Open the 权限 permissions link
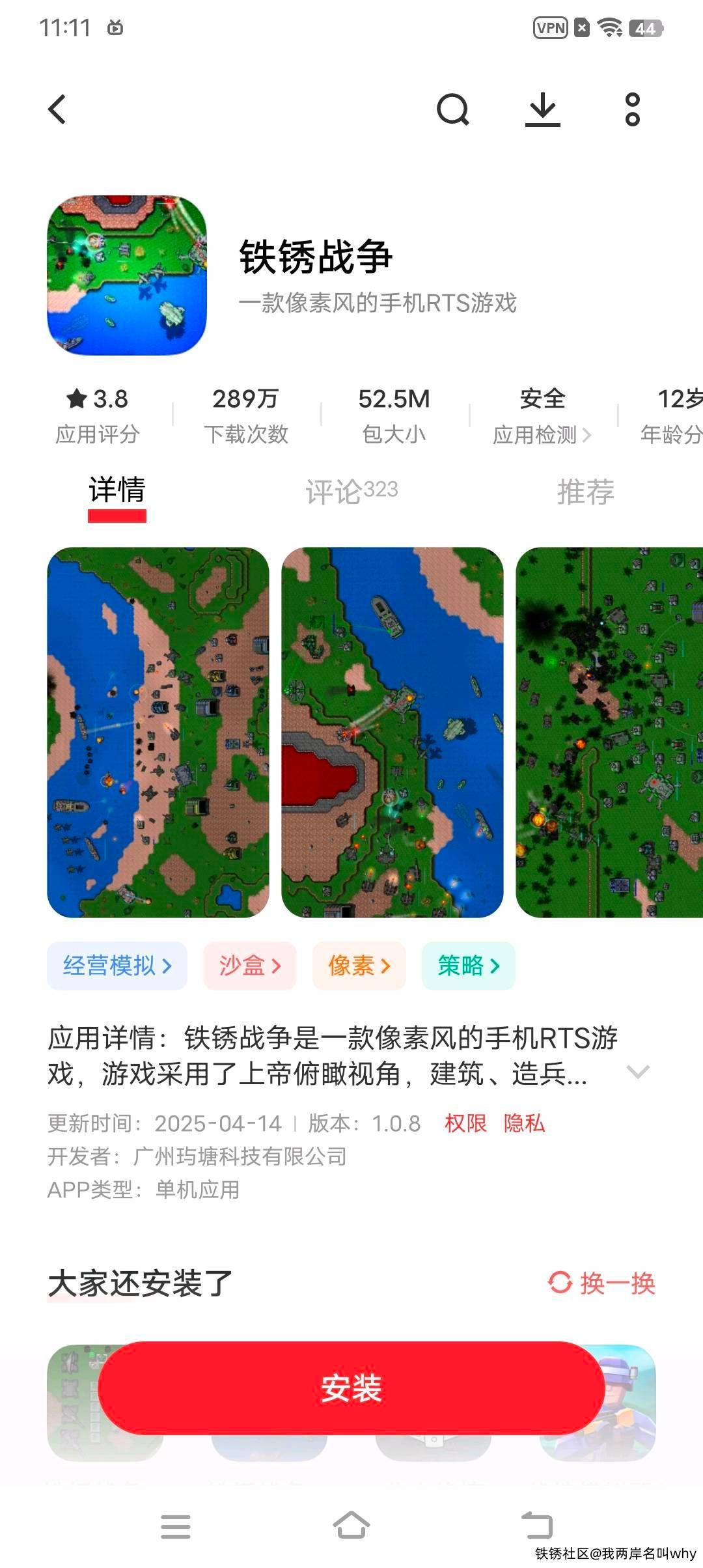This screenshot has width=703, height=1568. 465,1123
